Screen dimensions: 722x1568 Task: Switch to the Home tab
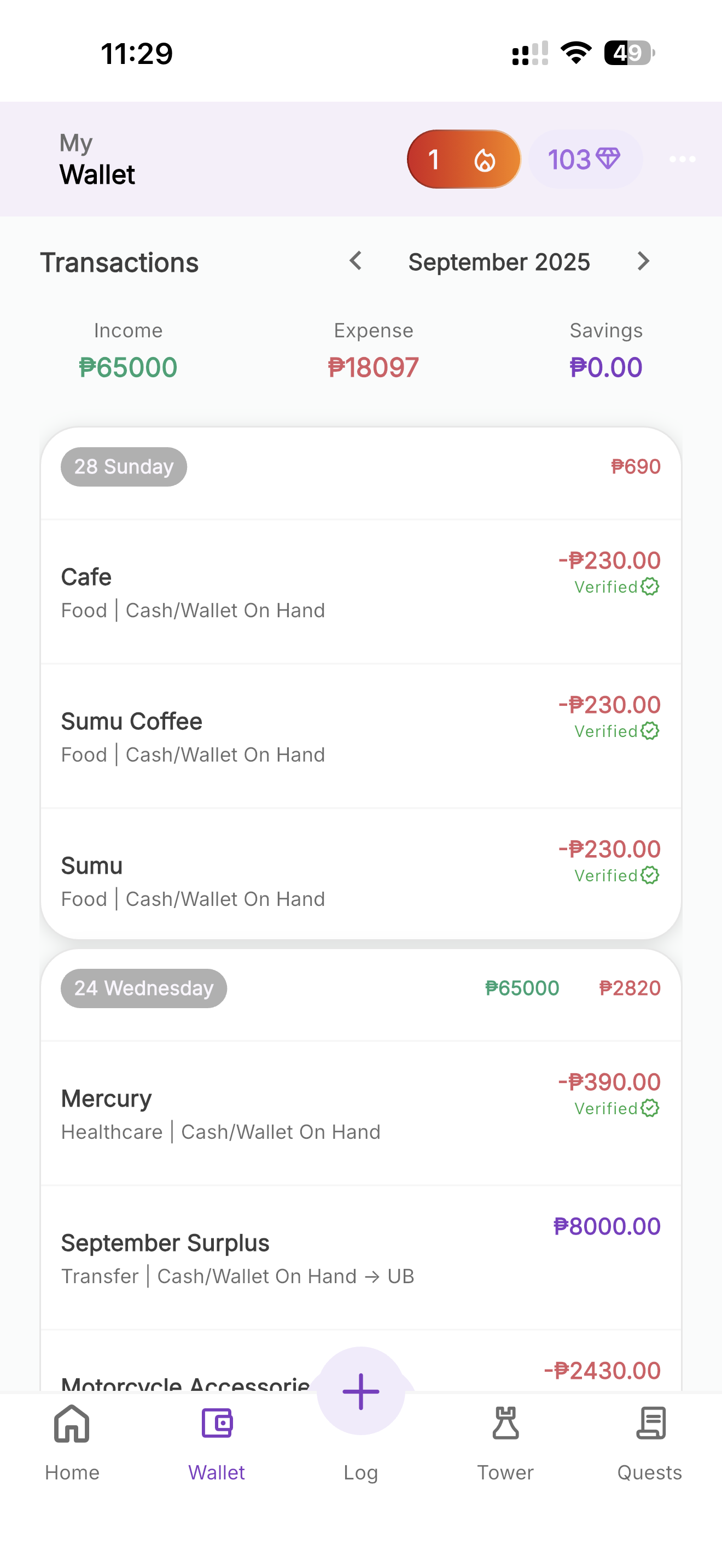pyautogui.click(x=72, y=1443)
